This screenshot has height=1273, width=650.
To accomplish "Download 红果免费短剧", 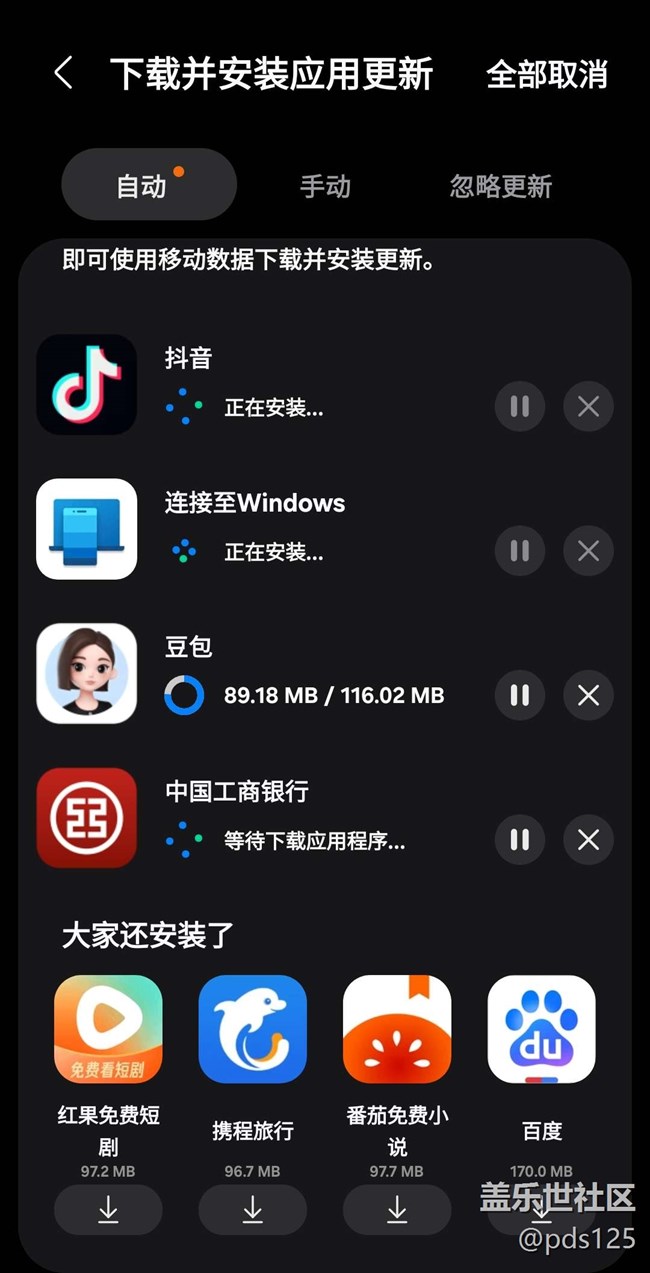I will tap(108, 1210).
